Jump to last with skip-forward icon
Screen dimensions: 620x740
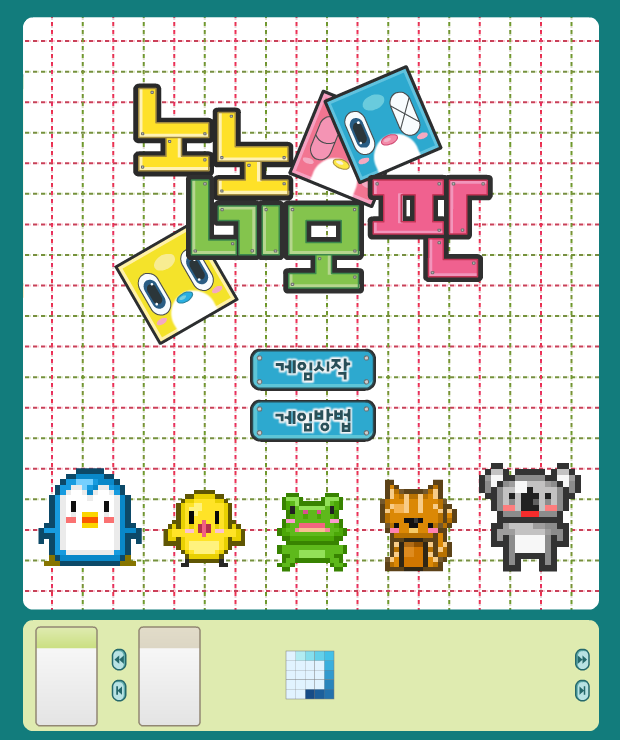coord(582,690)
